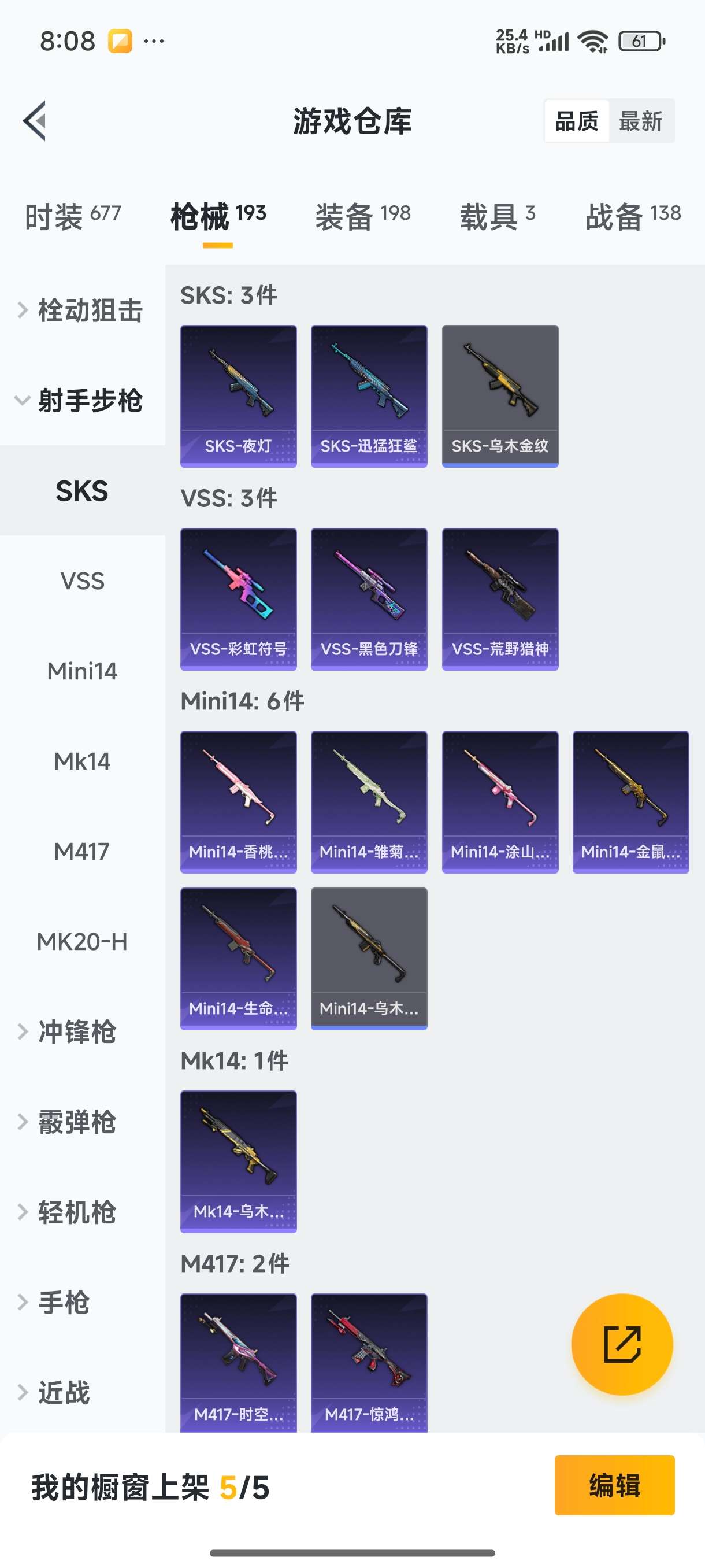The image size is (705, 1568).
Task: Go back using the top-left arrow
Action: tap(35, 120)
